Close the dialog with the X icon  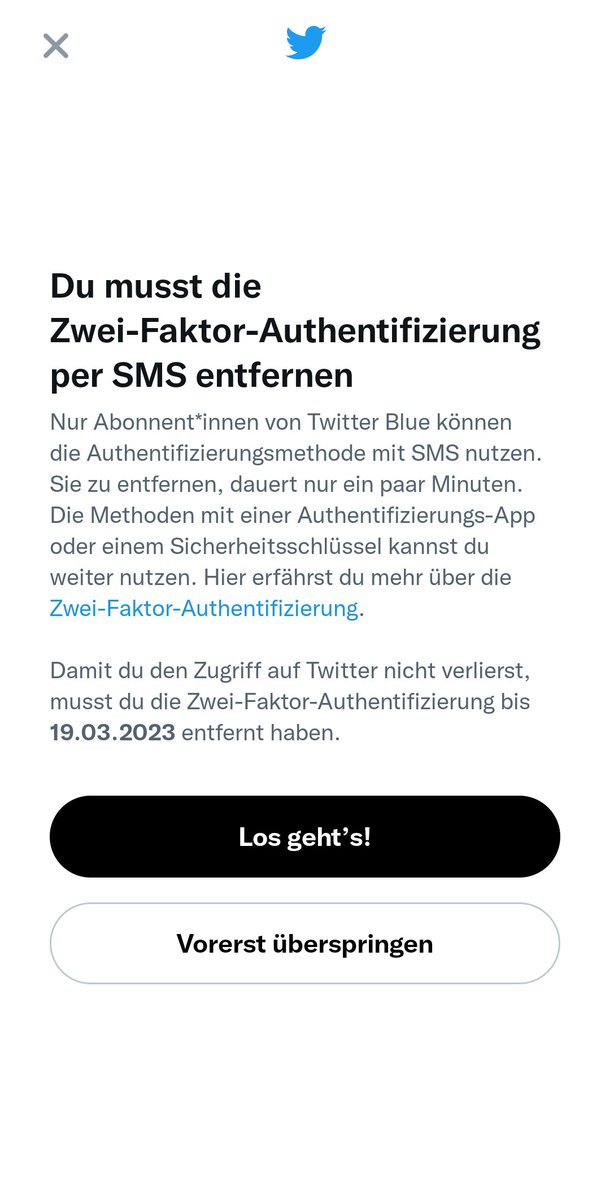(x=56, y=45)
